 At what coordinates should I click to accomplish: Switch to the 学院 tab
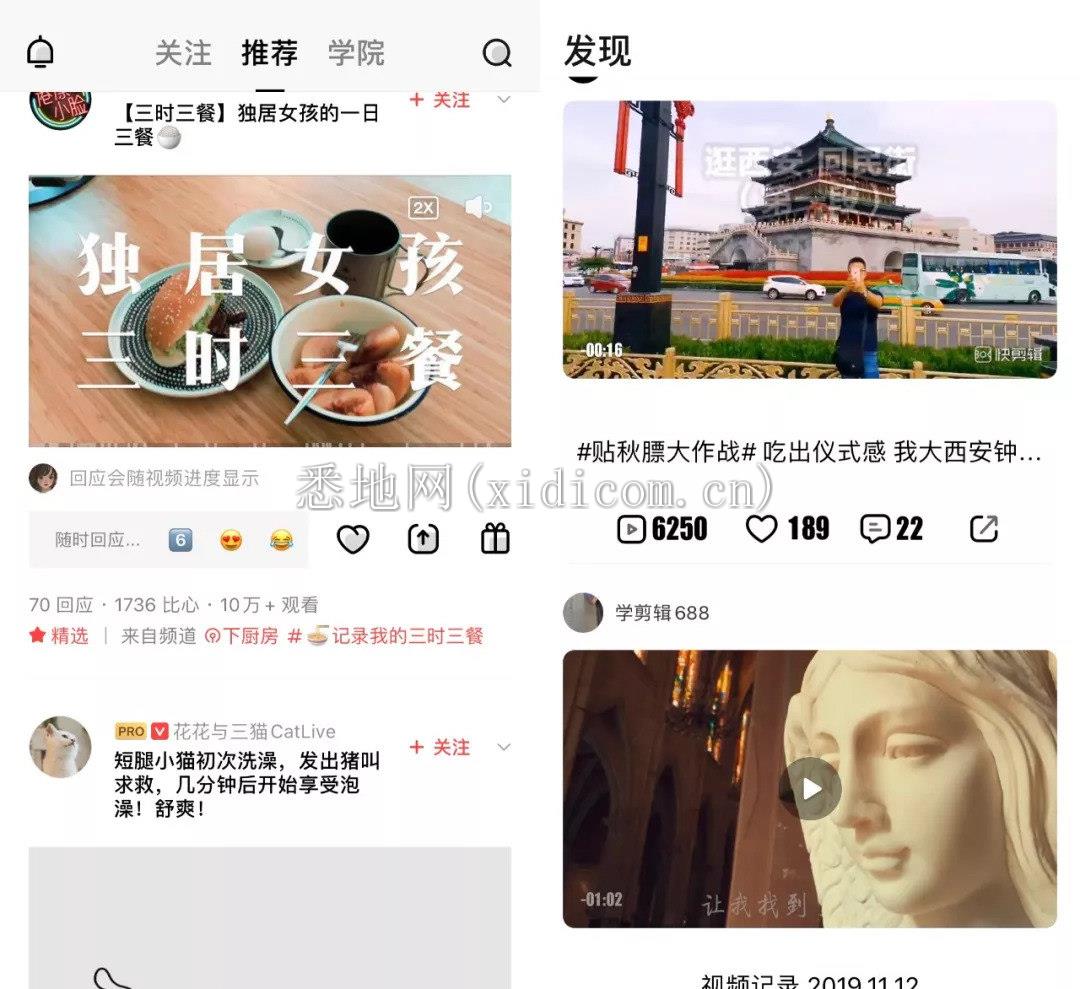tap(356, 53)
